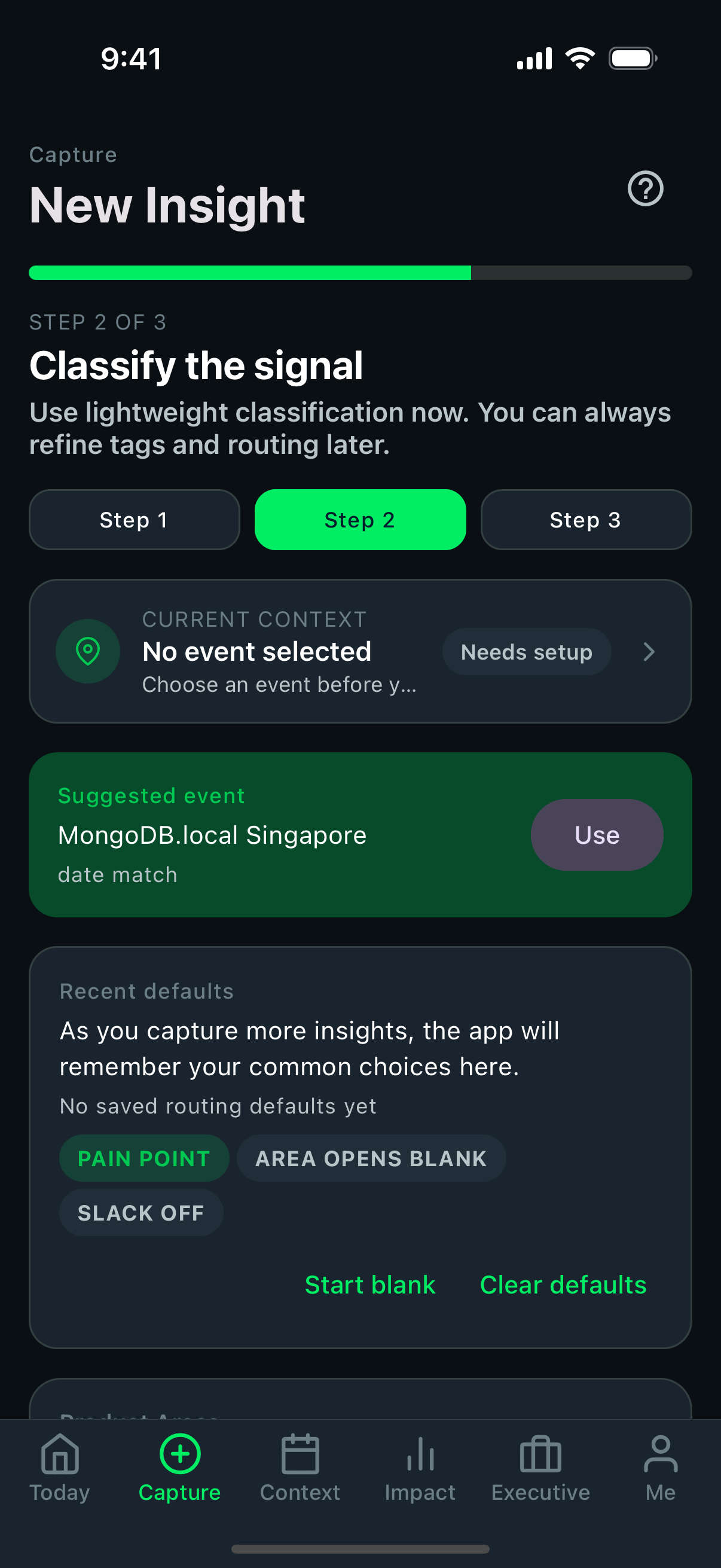Switch to Step 1

134,519
